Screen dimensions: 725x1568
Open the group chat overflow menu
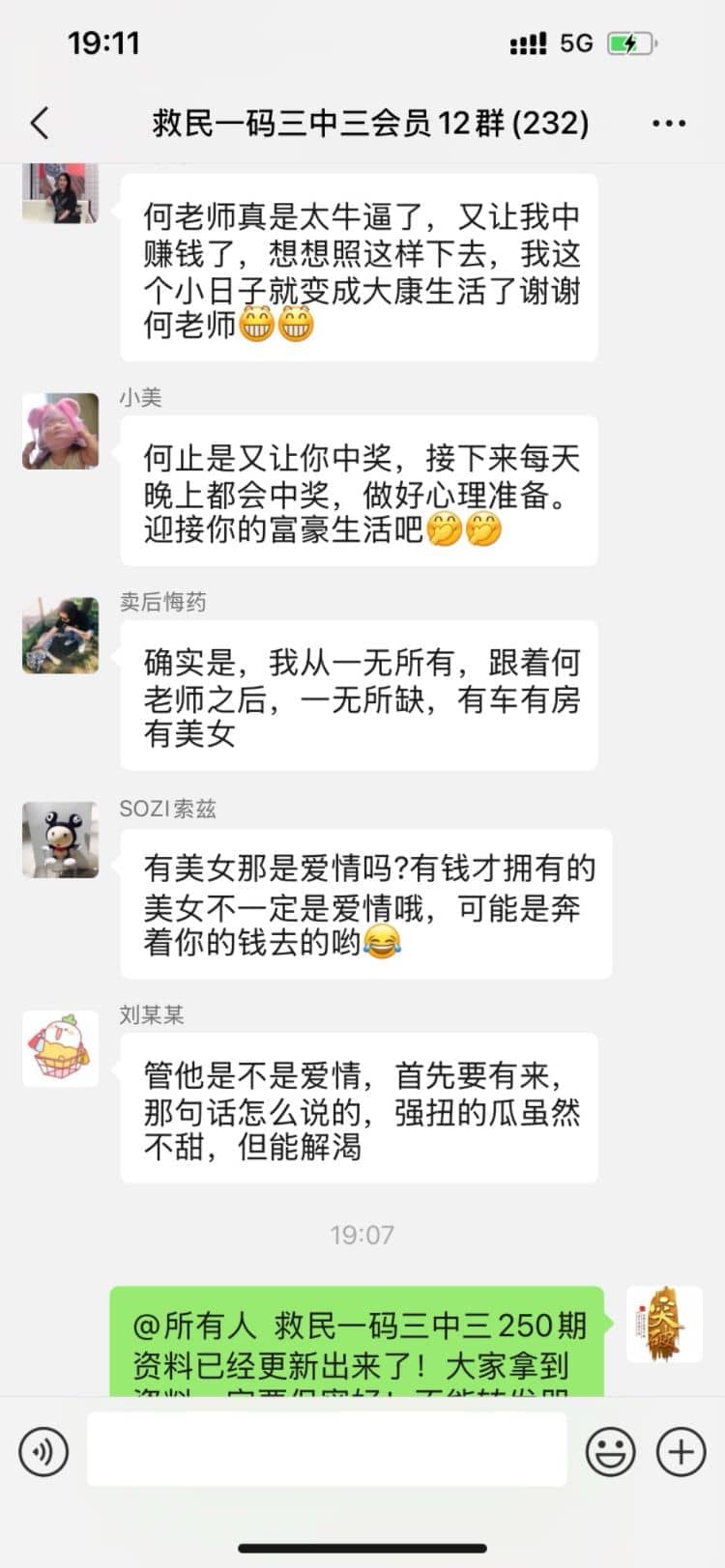(669, 124)
